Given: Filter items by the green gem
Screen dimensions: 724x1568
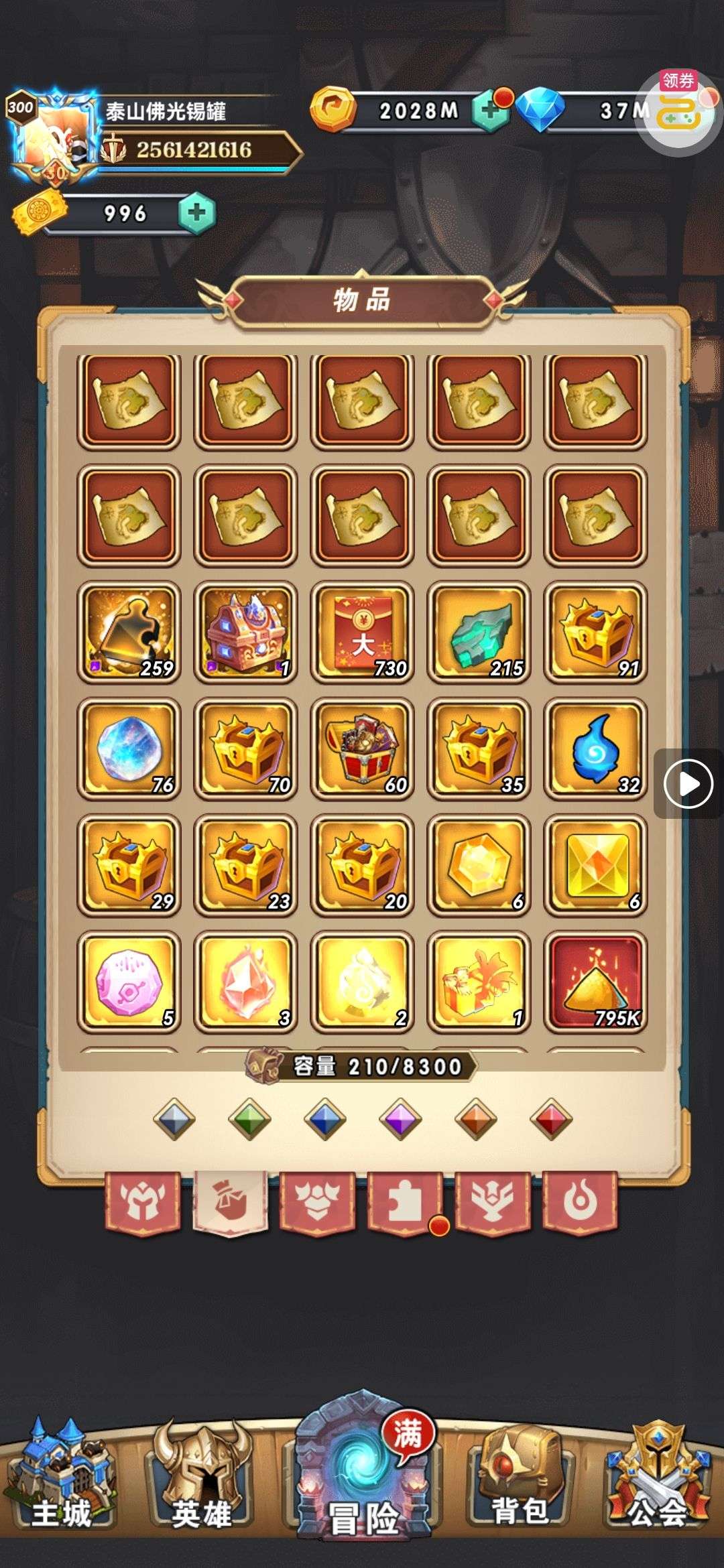Looking at the screenshot, I should pos(249,1119).
